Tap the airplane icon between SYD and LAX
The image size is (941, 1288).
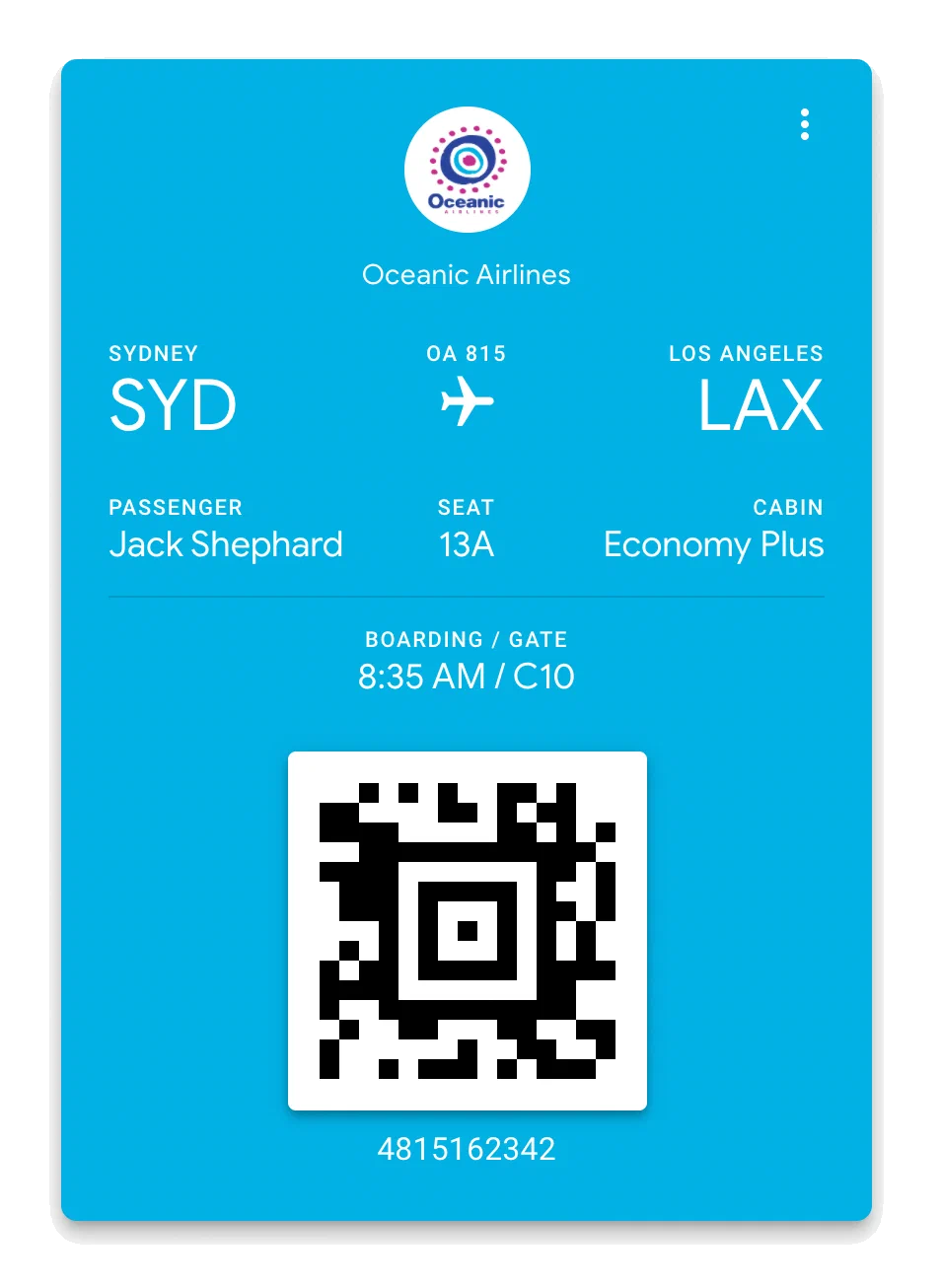pyautogui.click(x=467, y=400)
